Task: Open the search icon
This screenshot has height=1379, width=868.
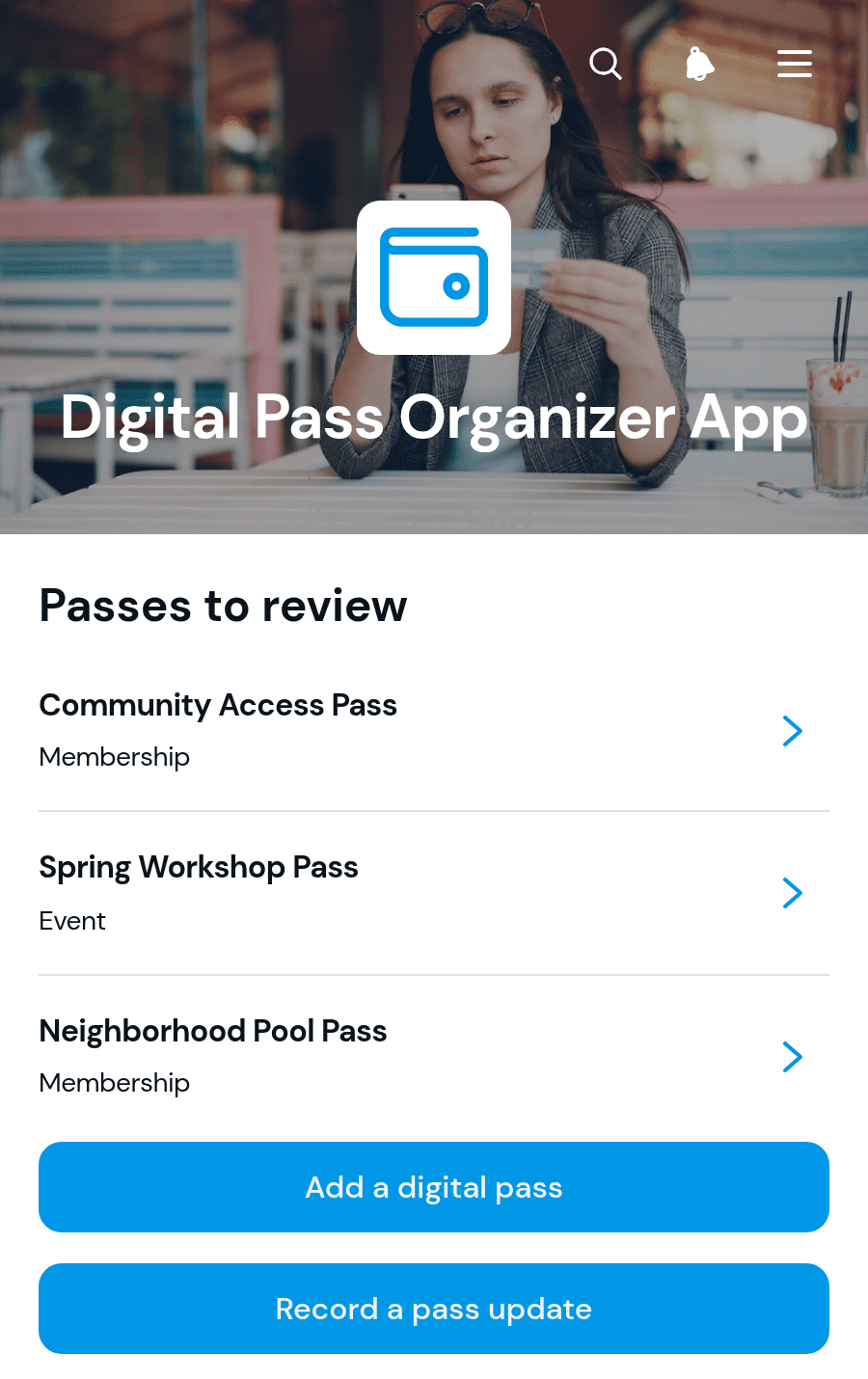Action: (x=606, y=64)
